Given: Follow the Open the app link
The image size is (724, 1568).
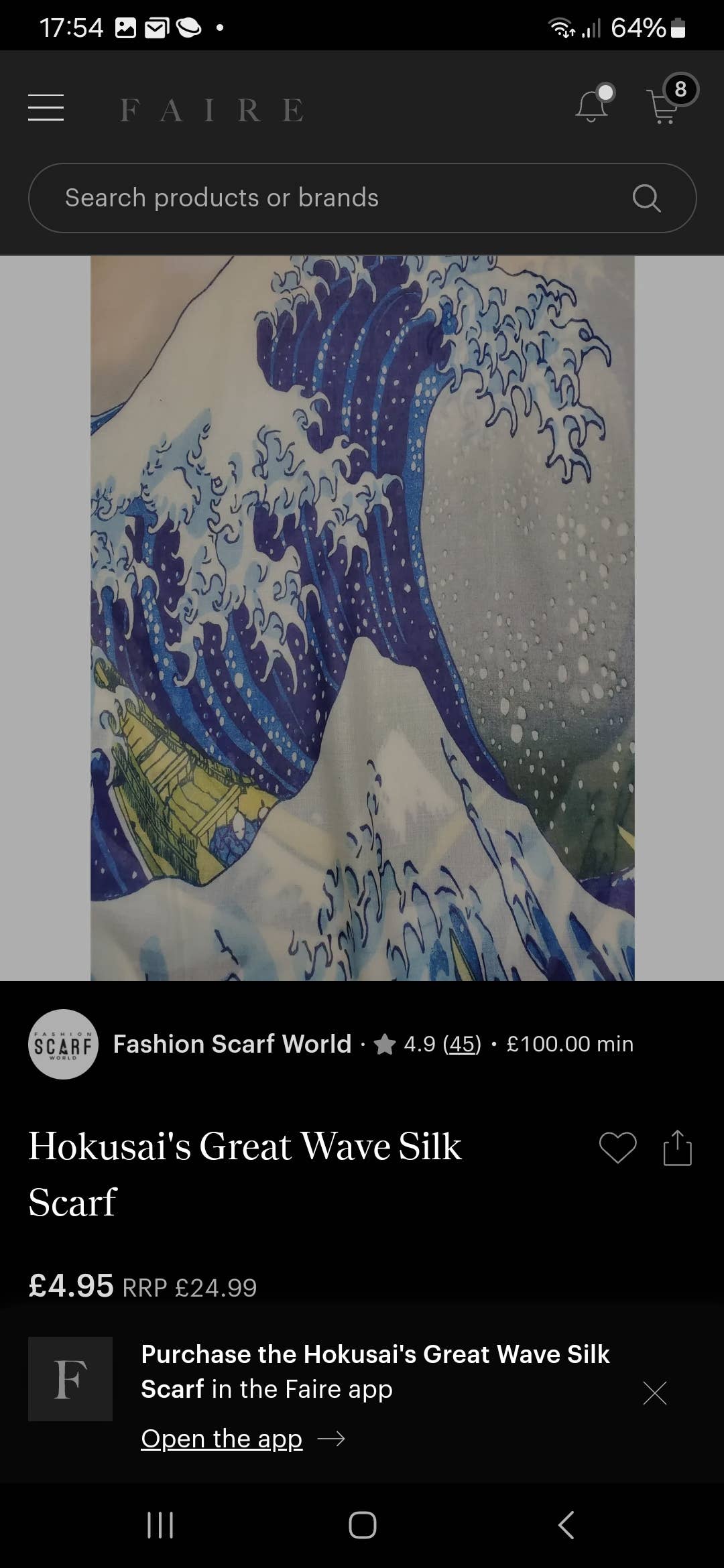Looking at the screenshot, I should (x=223, y=1438).
